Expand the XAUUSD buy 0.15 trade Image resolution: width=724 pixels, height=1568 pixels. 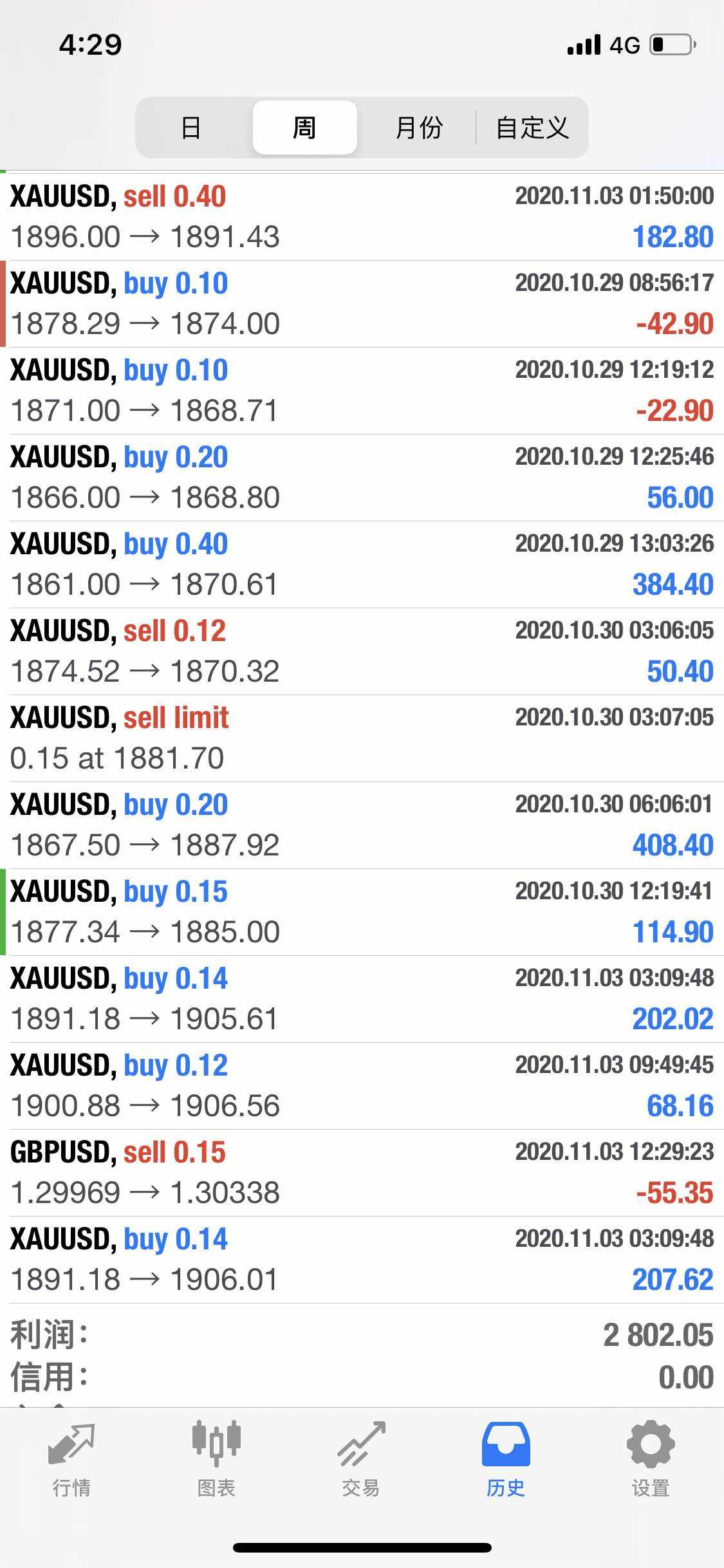362,912
